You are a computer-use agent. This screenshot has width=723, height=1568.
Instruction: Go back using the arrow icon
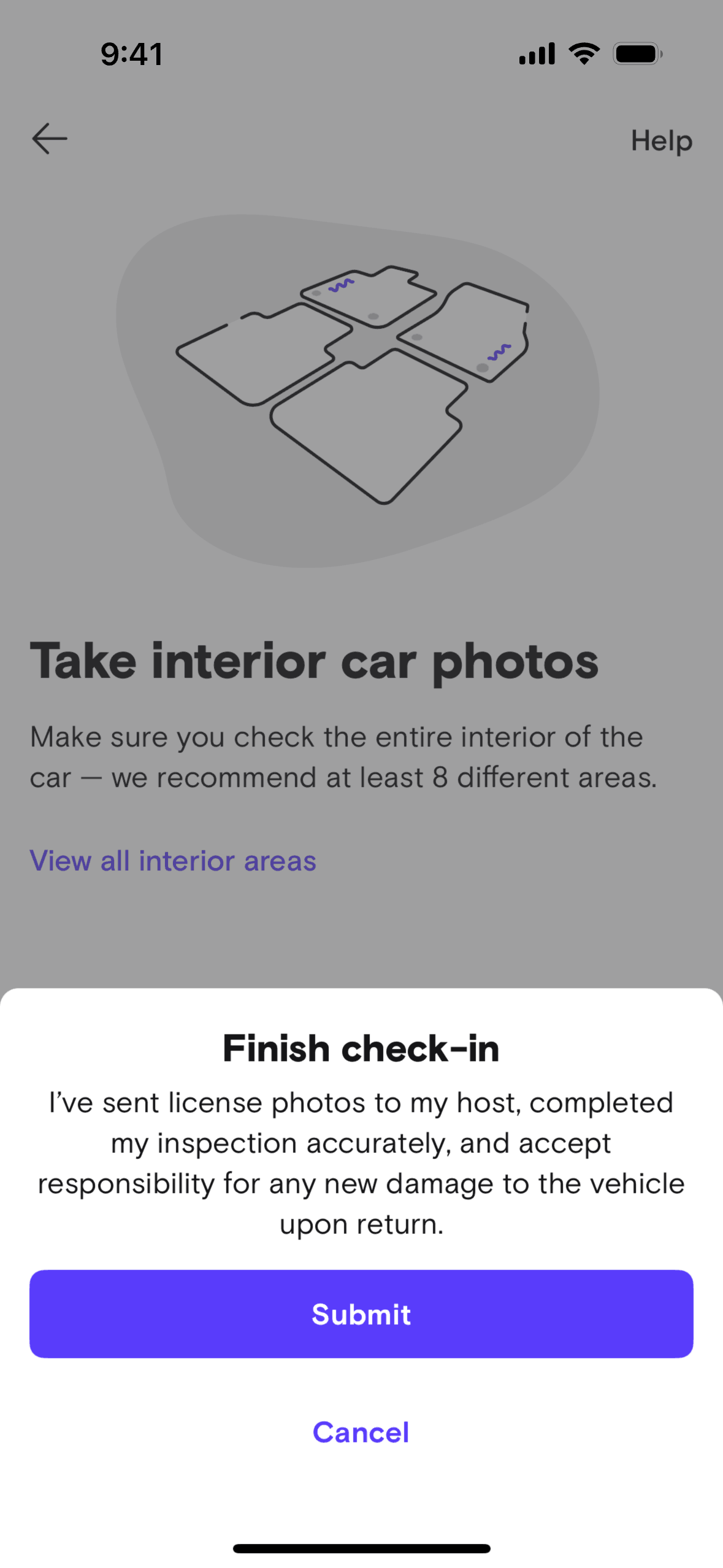(50, 139)
